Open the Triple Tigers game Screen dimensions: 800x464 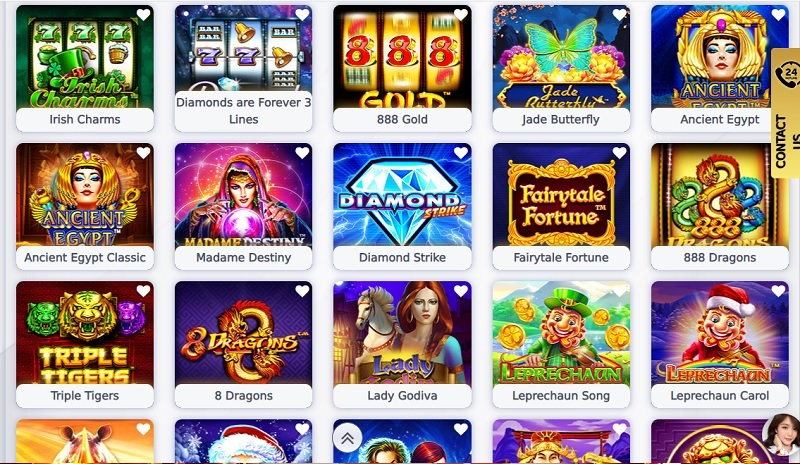click(x=85, y=335)
